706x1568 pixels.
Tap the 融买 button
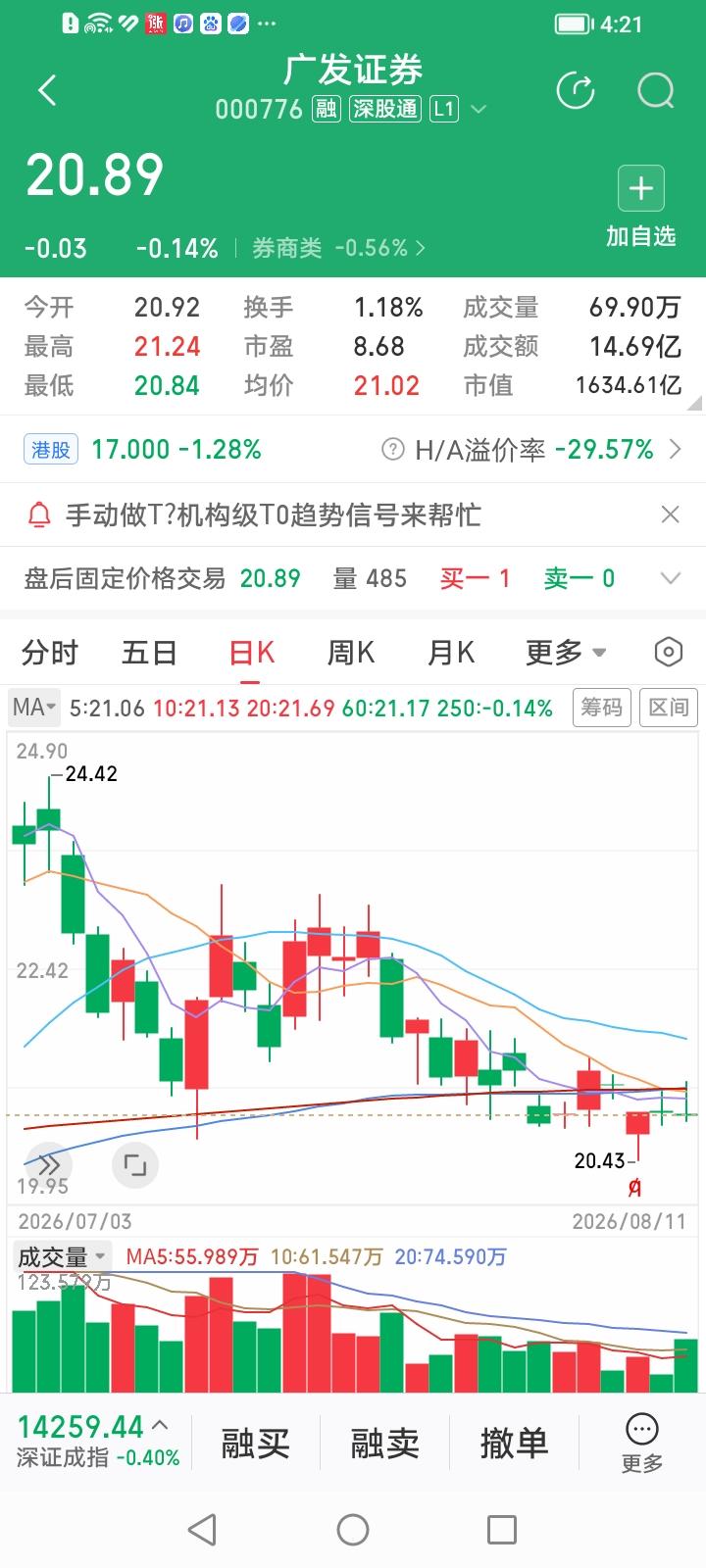click(x=255, y=1443)
